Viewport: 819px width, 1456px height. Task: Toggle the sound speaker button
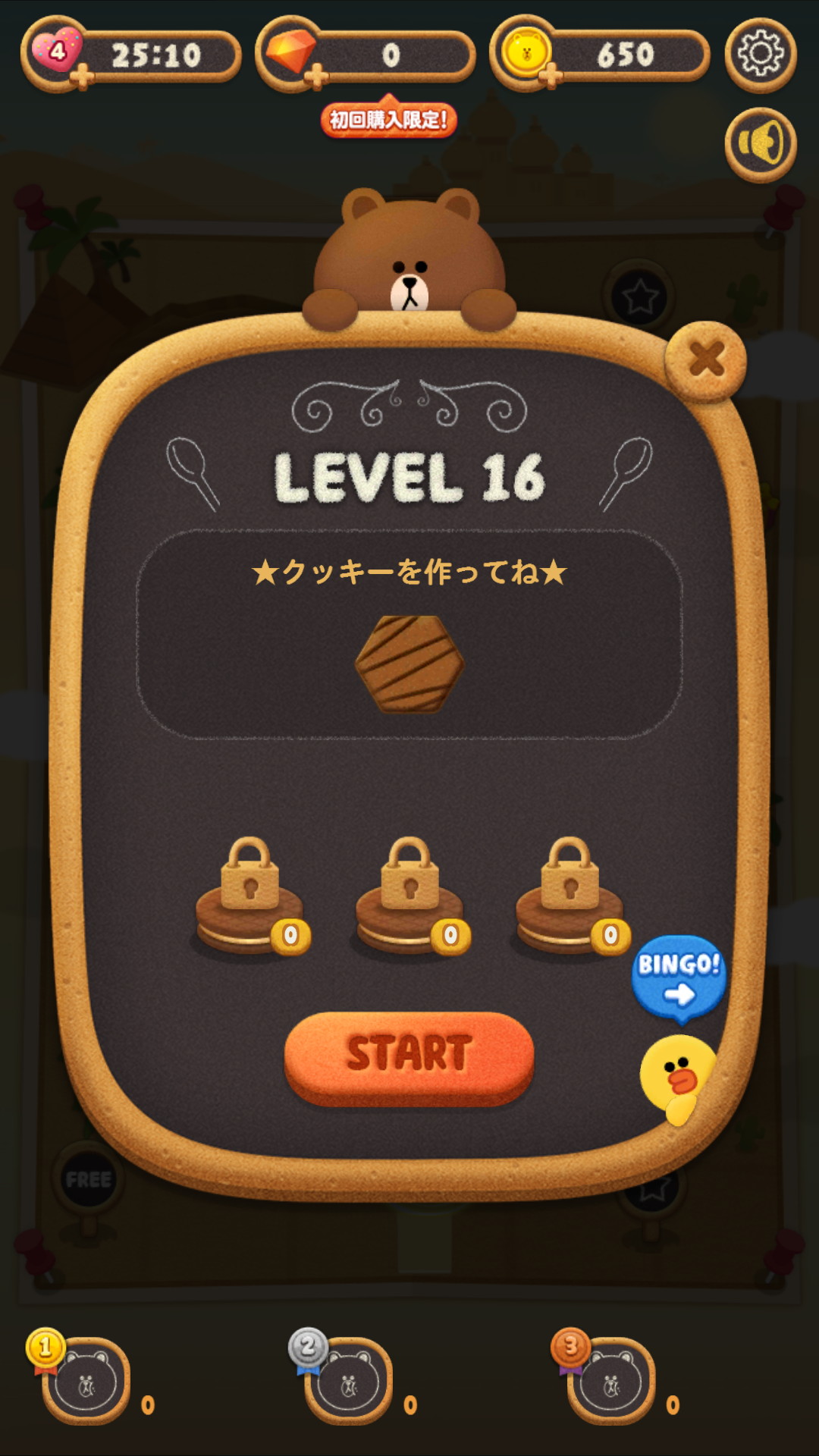(760, 144)
